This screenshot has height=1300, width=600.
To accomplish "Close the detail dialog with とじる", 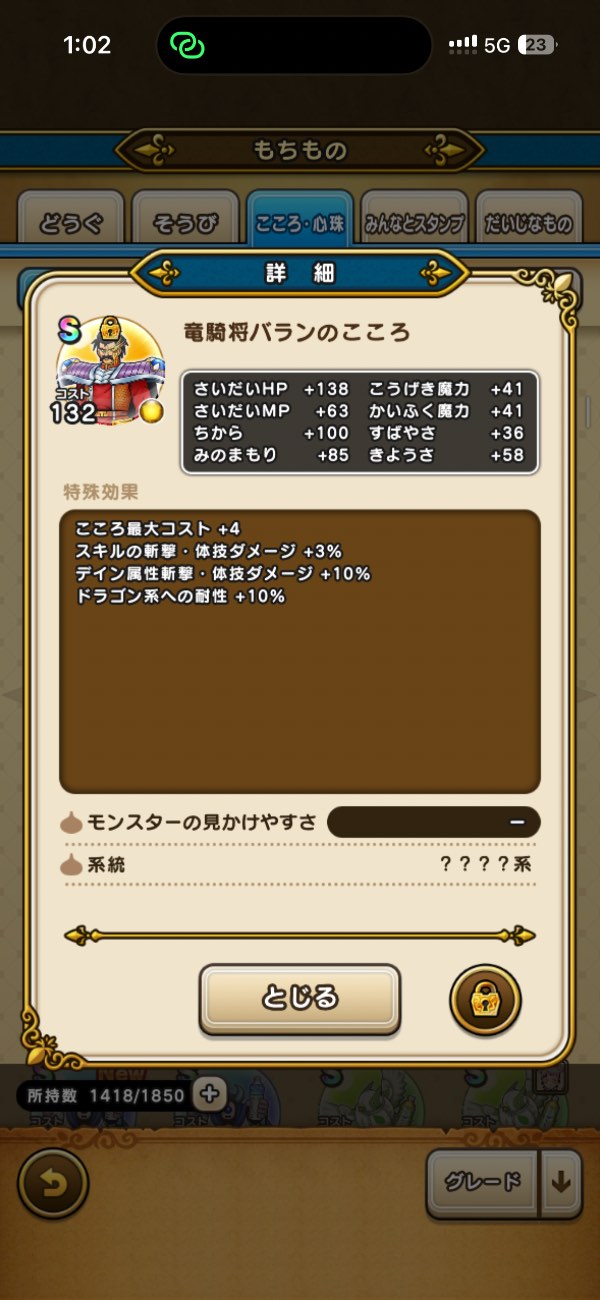I will click(300, 998).
